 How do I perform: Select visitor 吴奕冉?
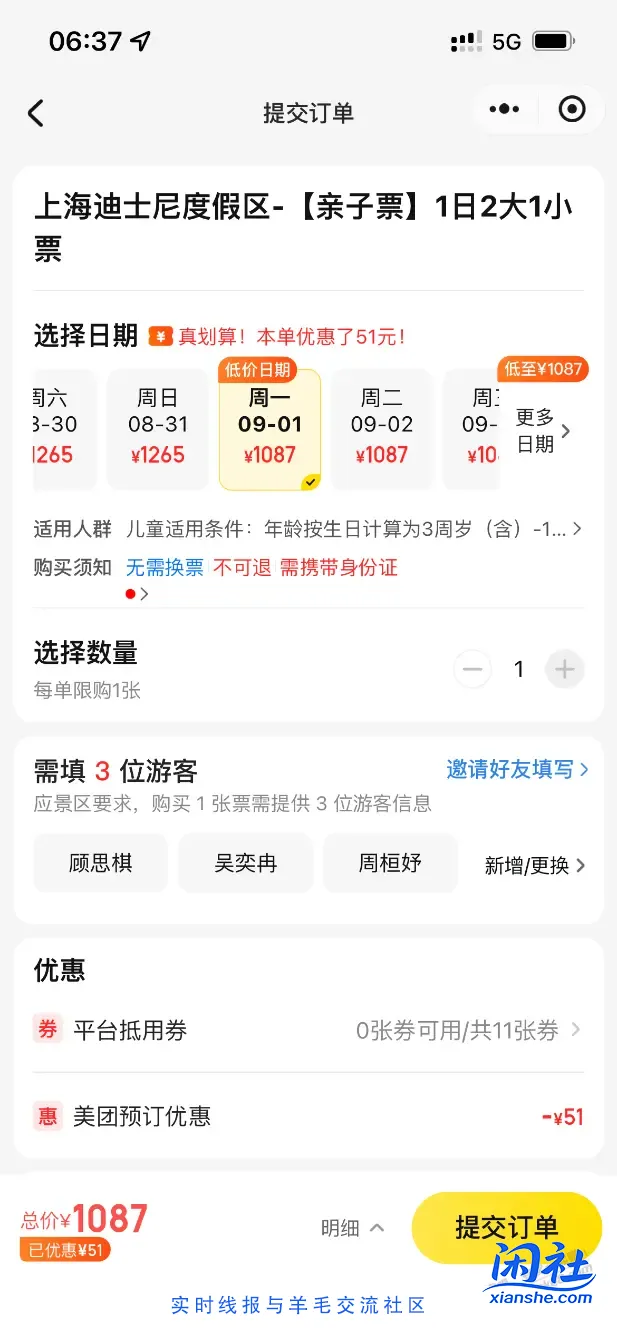(245, 863)
